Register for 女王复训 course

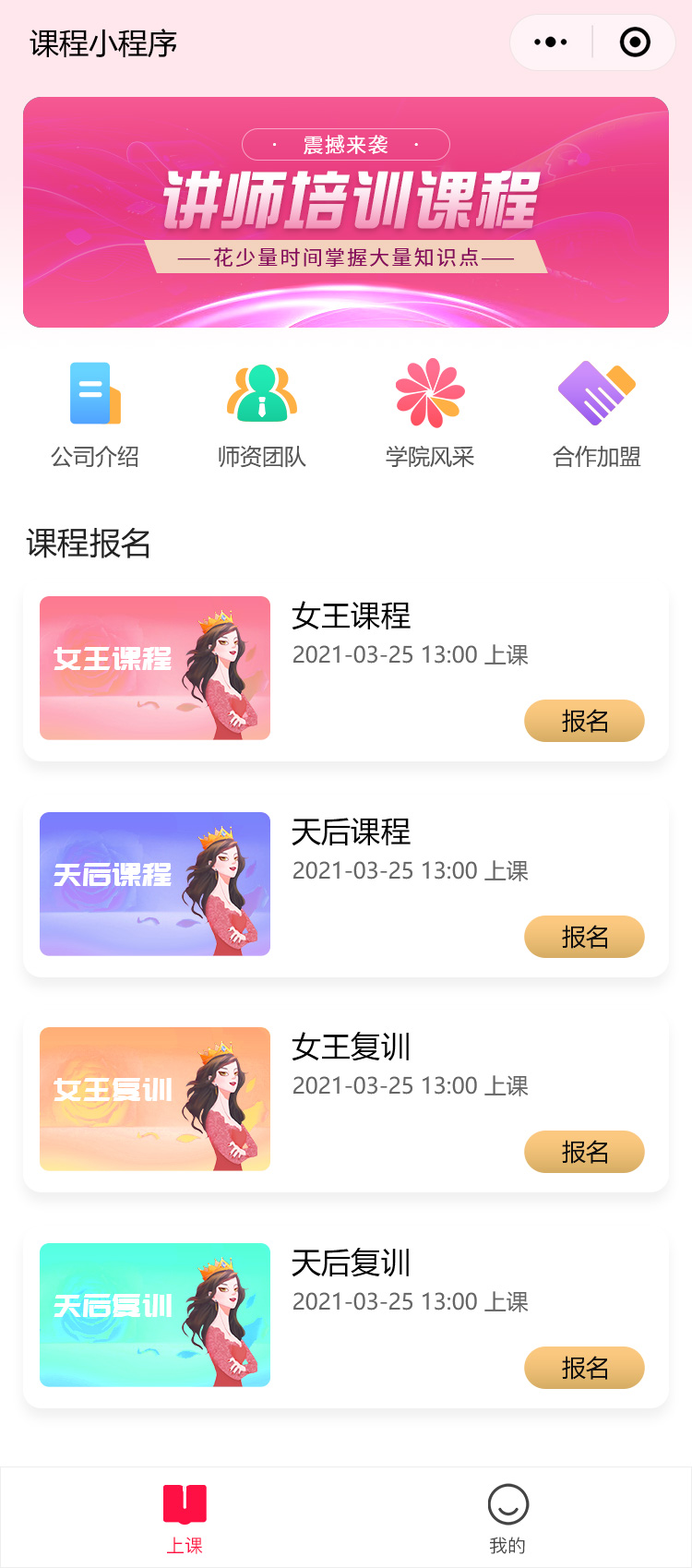pos(584,1152)
